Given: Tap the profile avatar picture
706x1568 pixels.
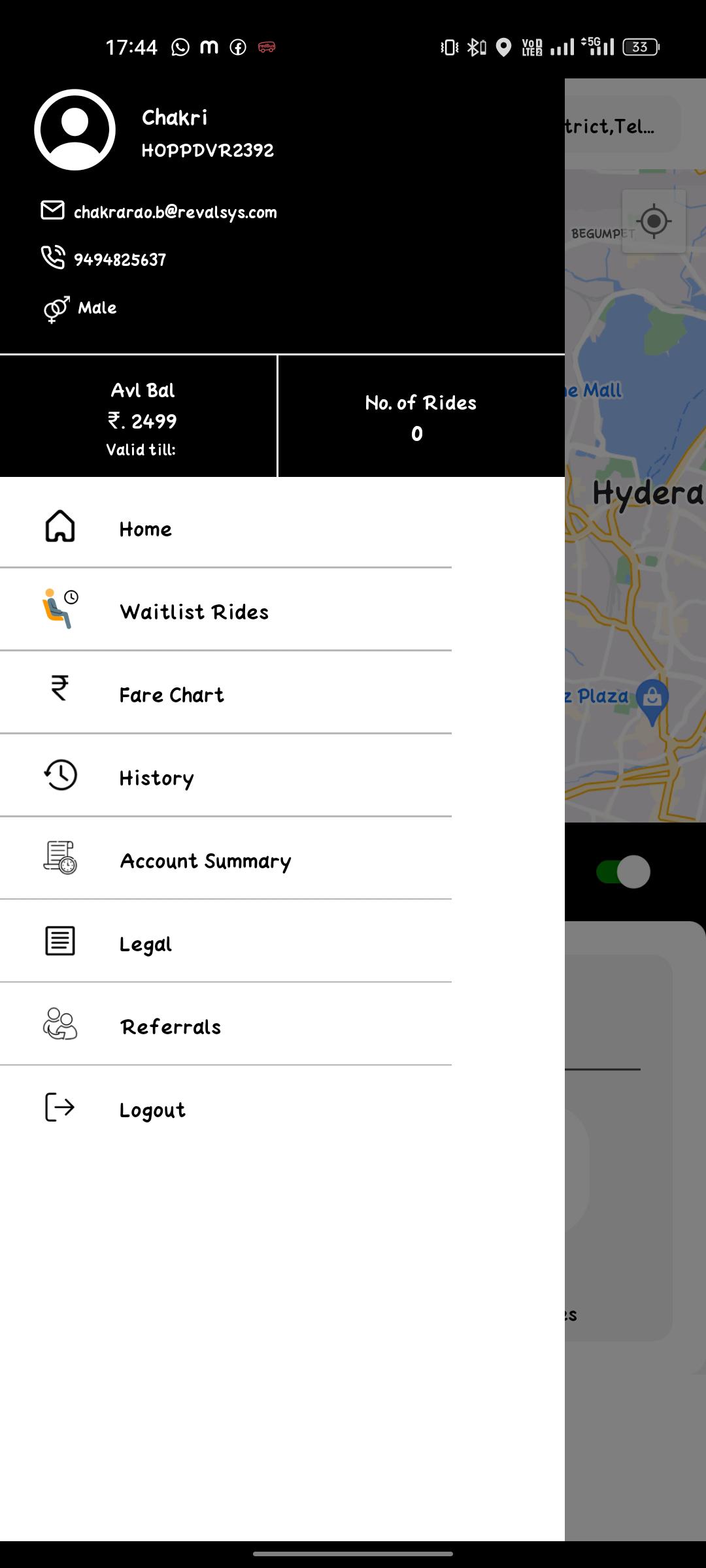Looking at the screenshot, I should (x=75, y=130).
